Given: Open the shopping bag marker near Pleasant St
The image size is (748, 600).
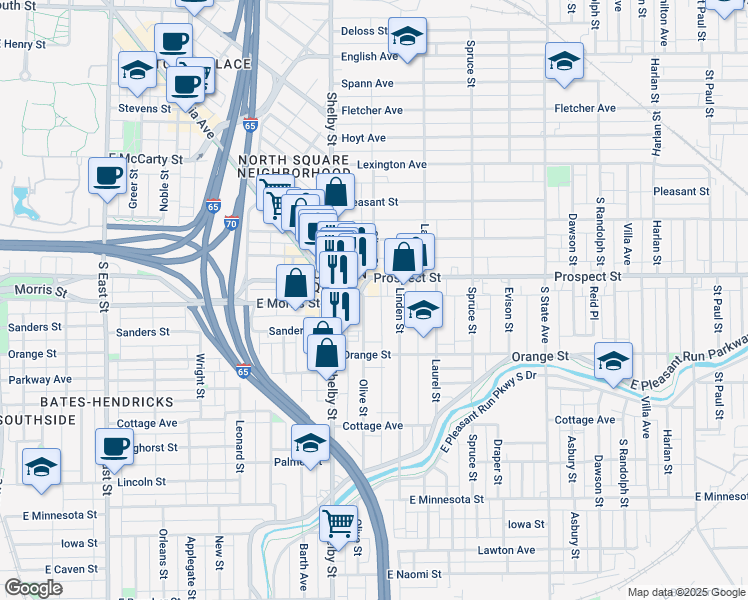Looking at the screenshot, I should [x=336, y=194].
